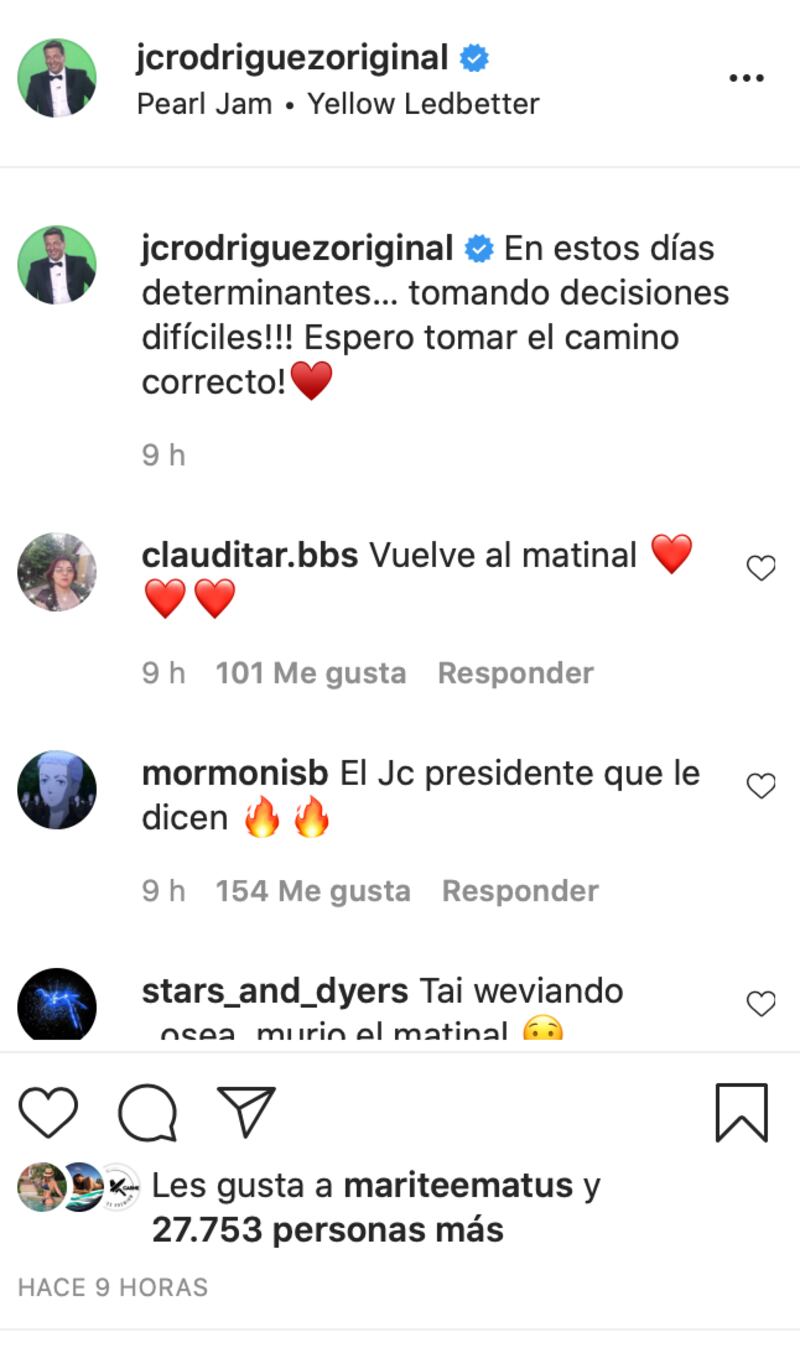Like the stars_and_dyers comment

point(761,1003)
